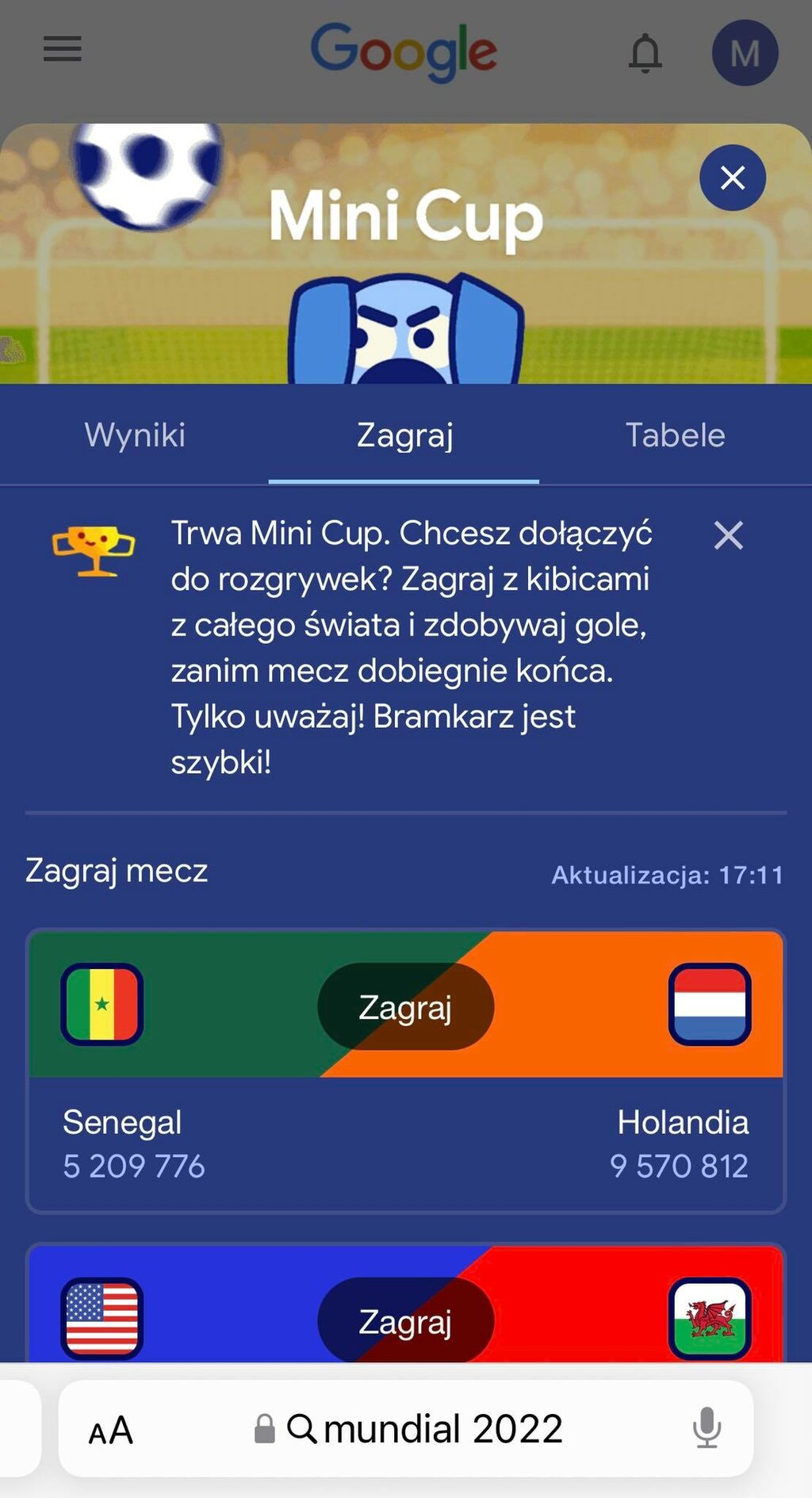
Task: Dismiss the Mini Cup info banner
Action: pyautogui.click(x=728, y=535)
